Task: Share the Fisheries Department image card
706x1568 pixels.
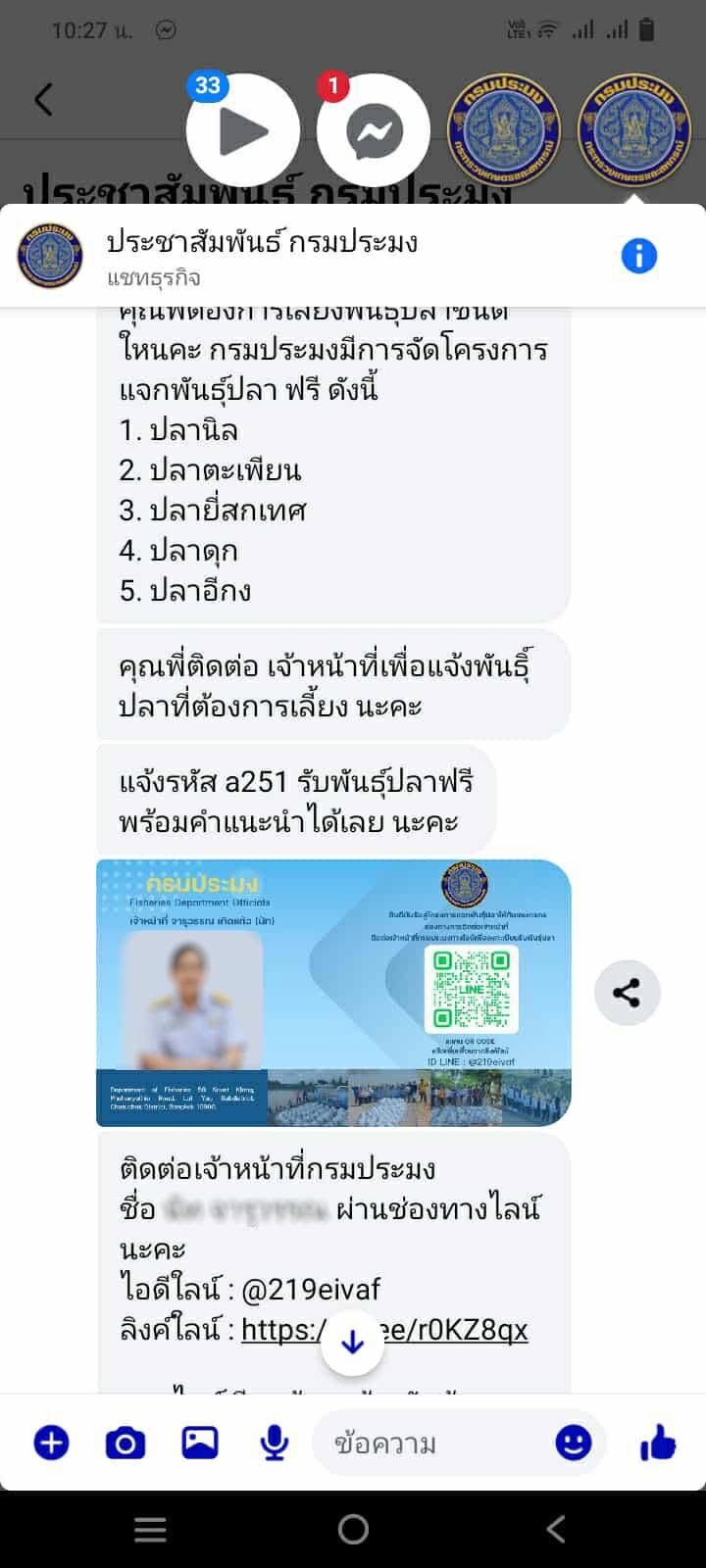Action: [x=627, y=993]
